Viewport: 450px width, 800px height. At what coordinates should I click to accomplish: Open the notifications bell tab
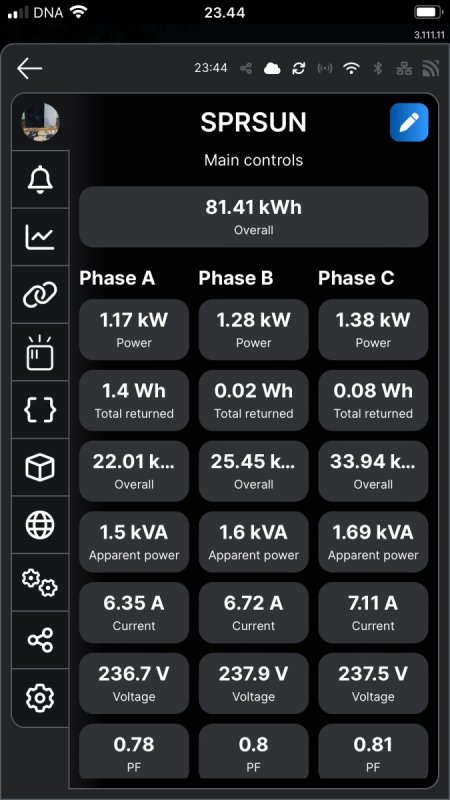[40, 180]
